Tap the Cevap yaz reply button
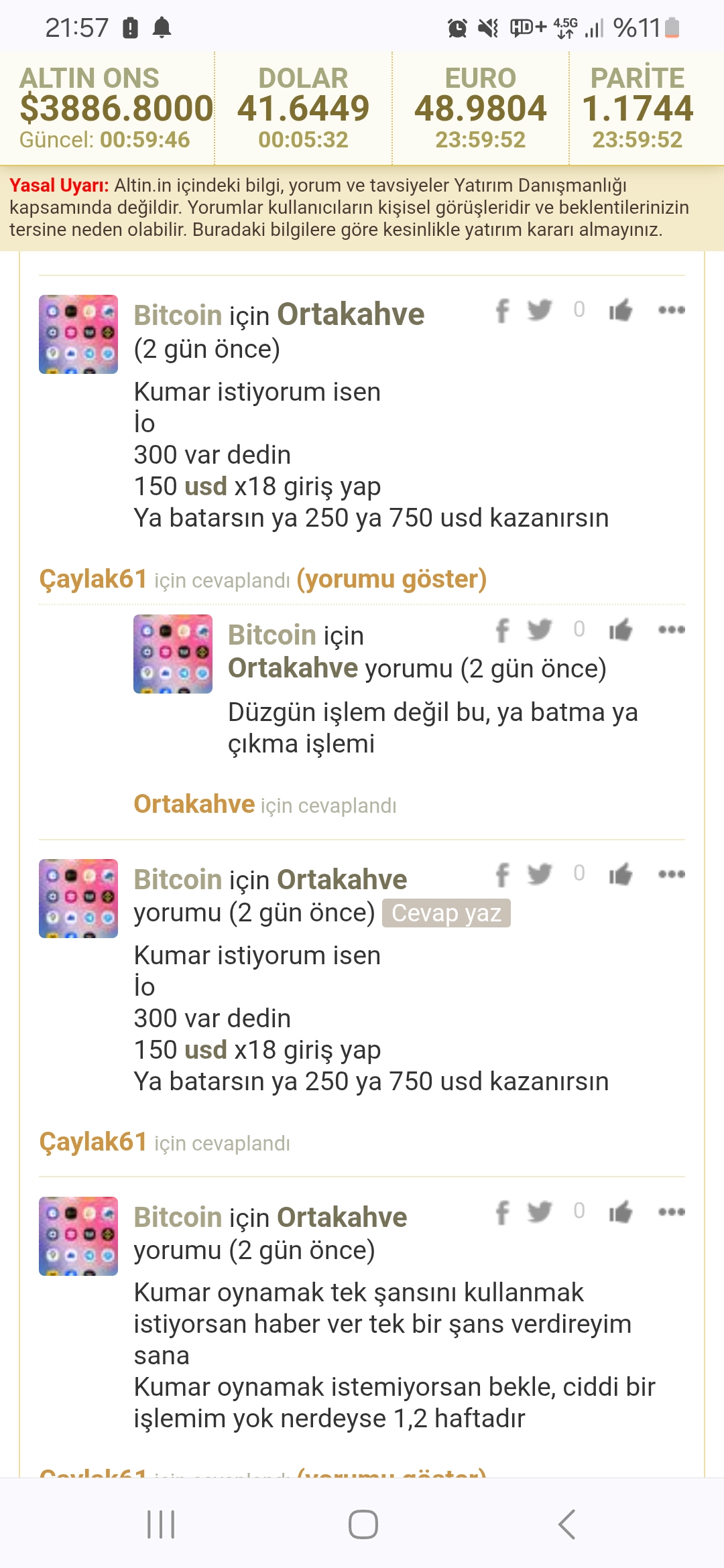724x1568 pixels. click(446, 913)
